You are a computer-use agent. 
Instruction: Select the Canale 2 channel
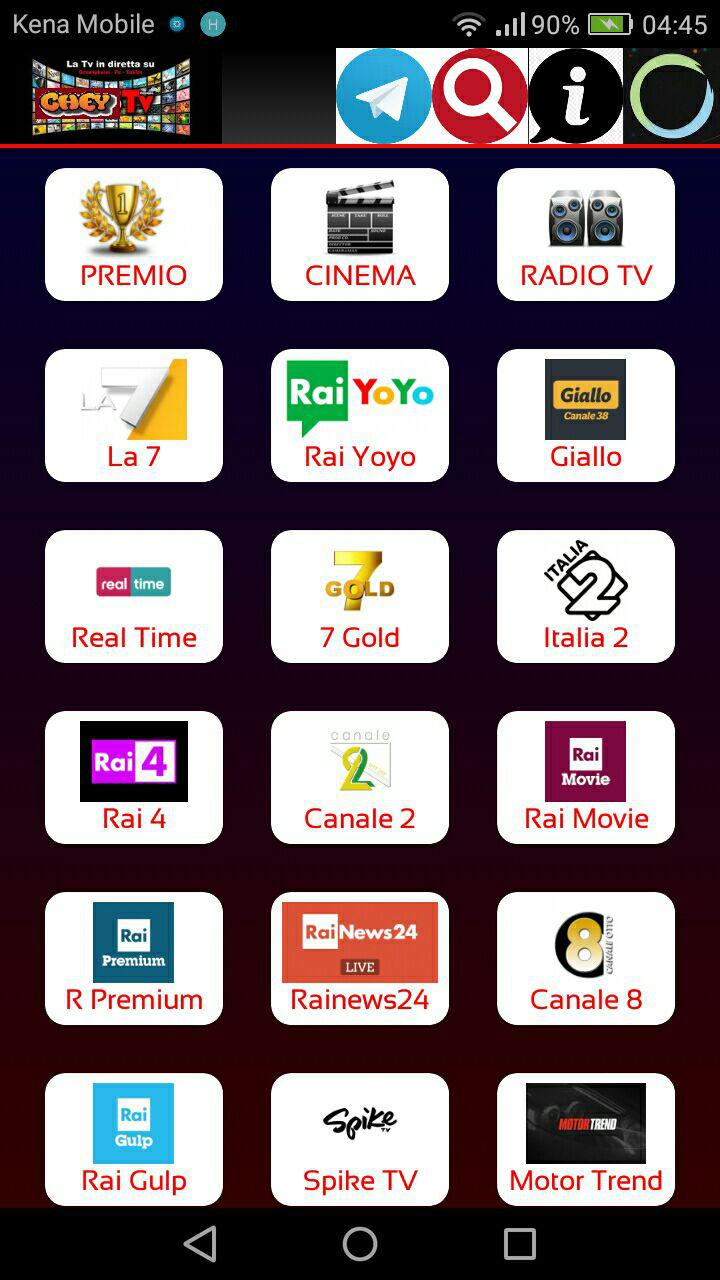click(x=360, y=777)
